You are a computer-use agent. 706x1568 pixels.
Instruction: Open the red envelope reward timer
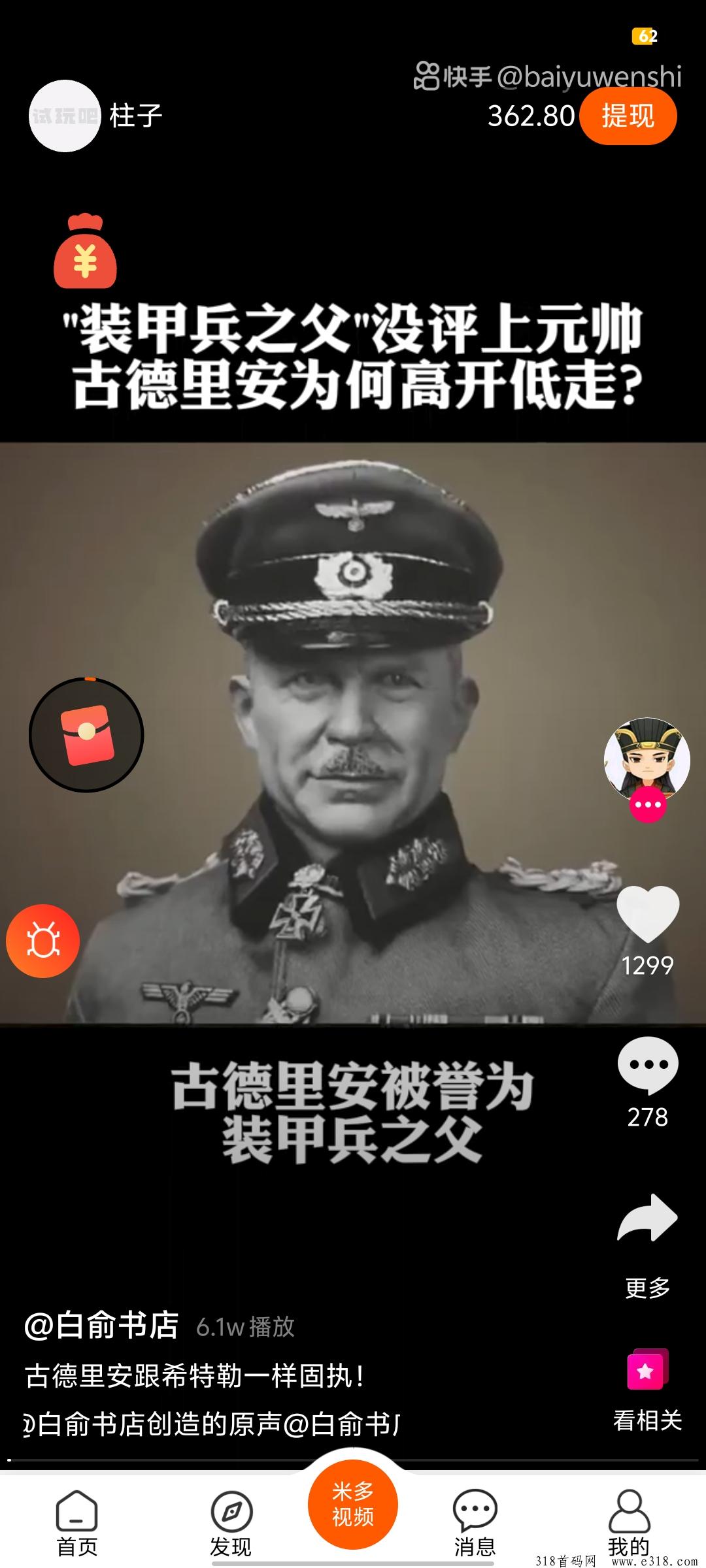86,735
